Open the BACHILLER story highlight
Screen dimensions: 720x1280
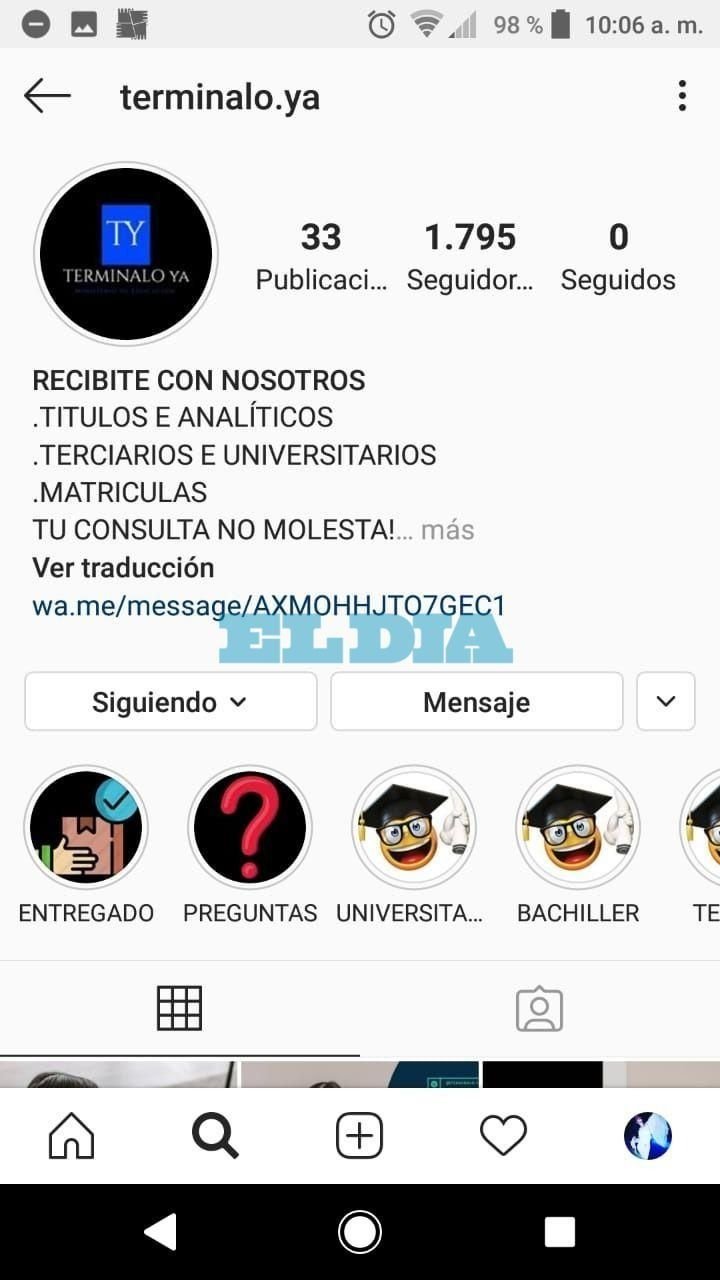pos(578,827)
